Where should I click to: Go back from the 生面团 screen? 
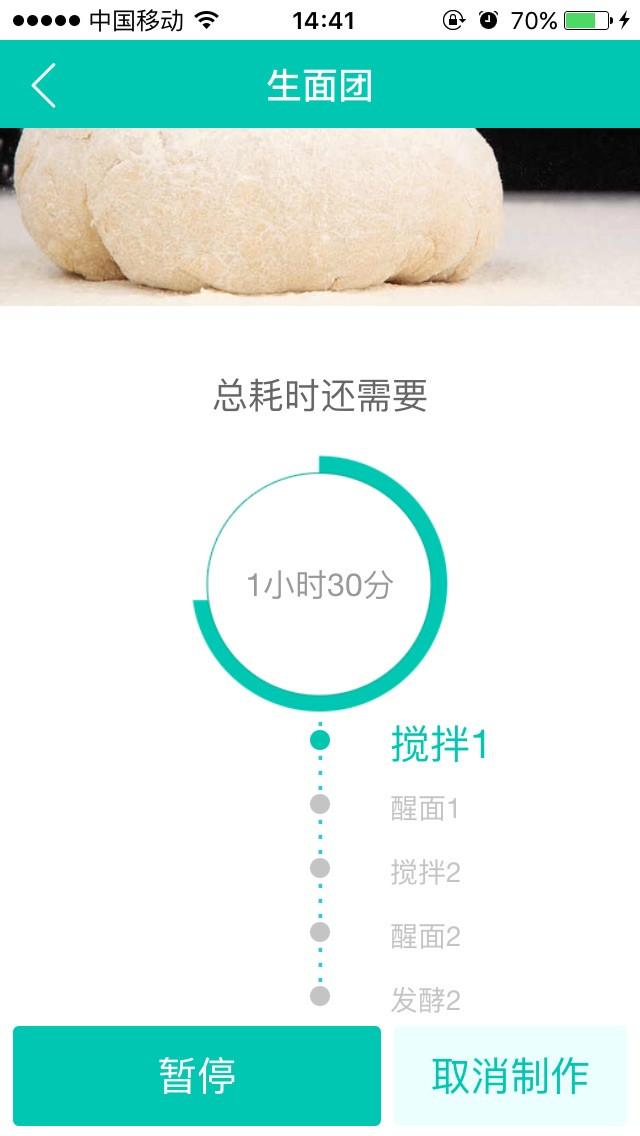tap(43, 85)
